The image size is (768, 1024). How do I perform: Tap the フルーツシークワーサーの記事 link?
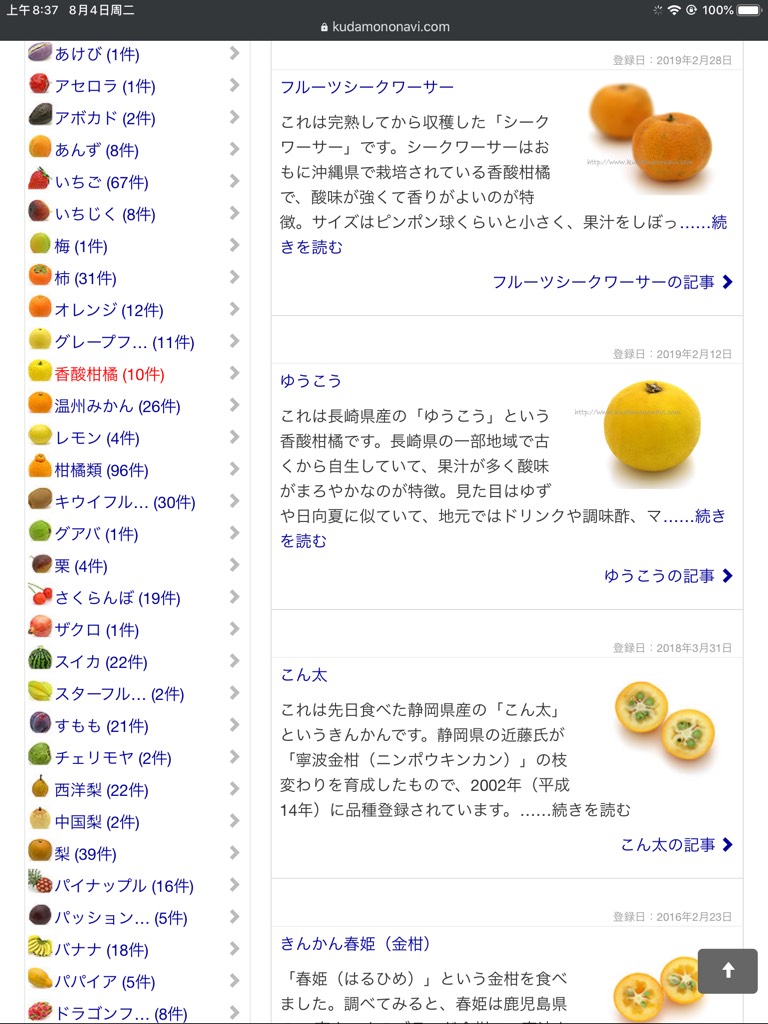[612, 282]
